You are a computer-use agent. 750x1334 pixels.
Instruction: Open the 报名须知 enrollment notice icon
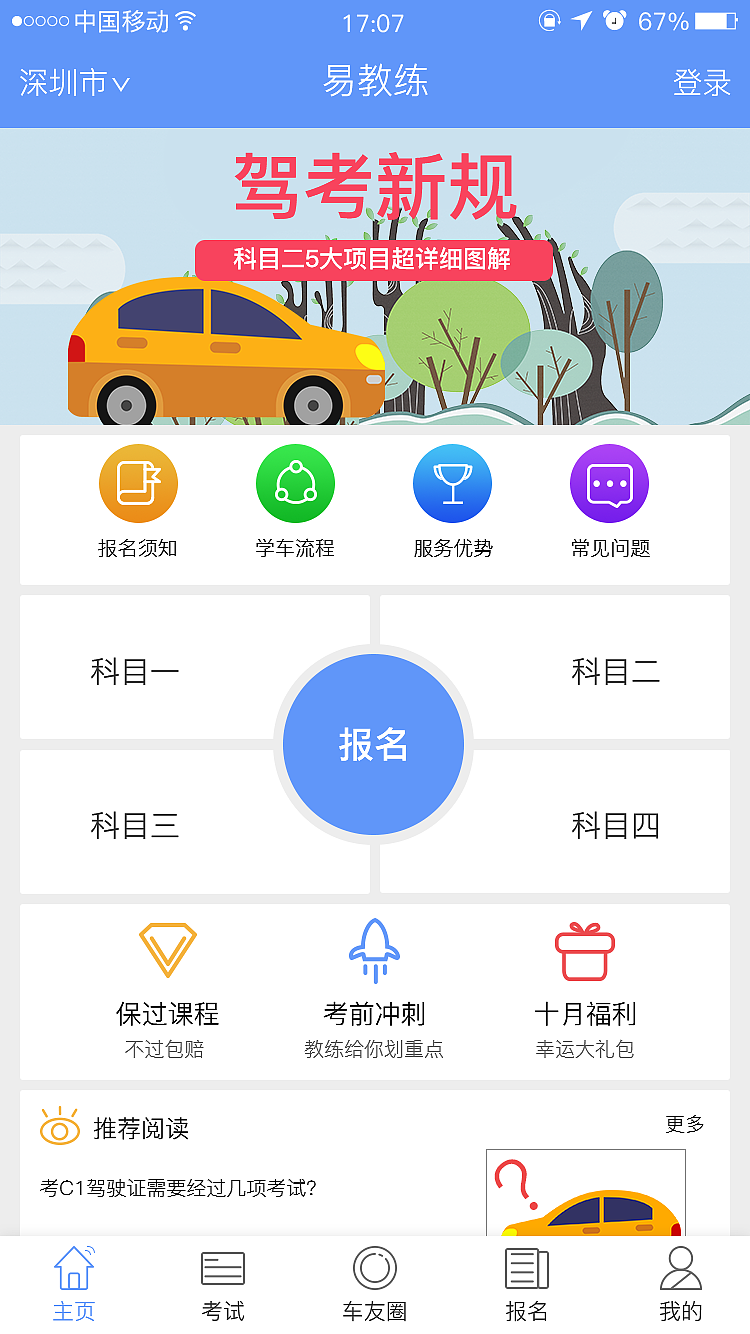(138, 483)
